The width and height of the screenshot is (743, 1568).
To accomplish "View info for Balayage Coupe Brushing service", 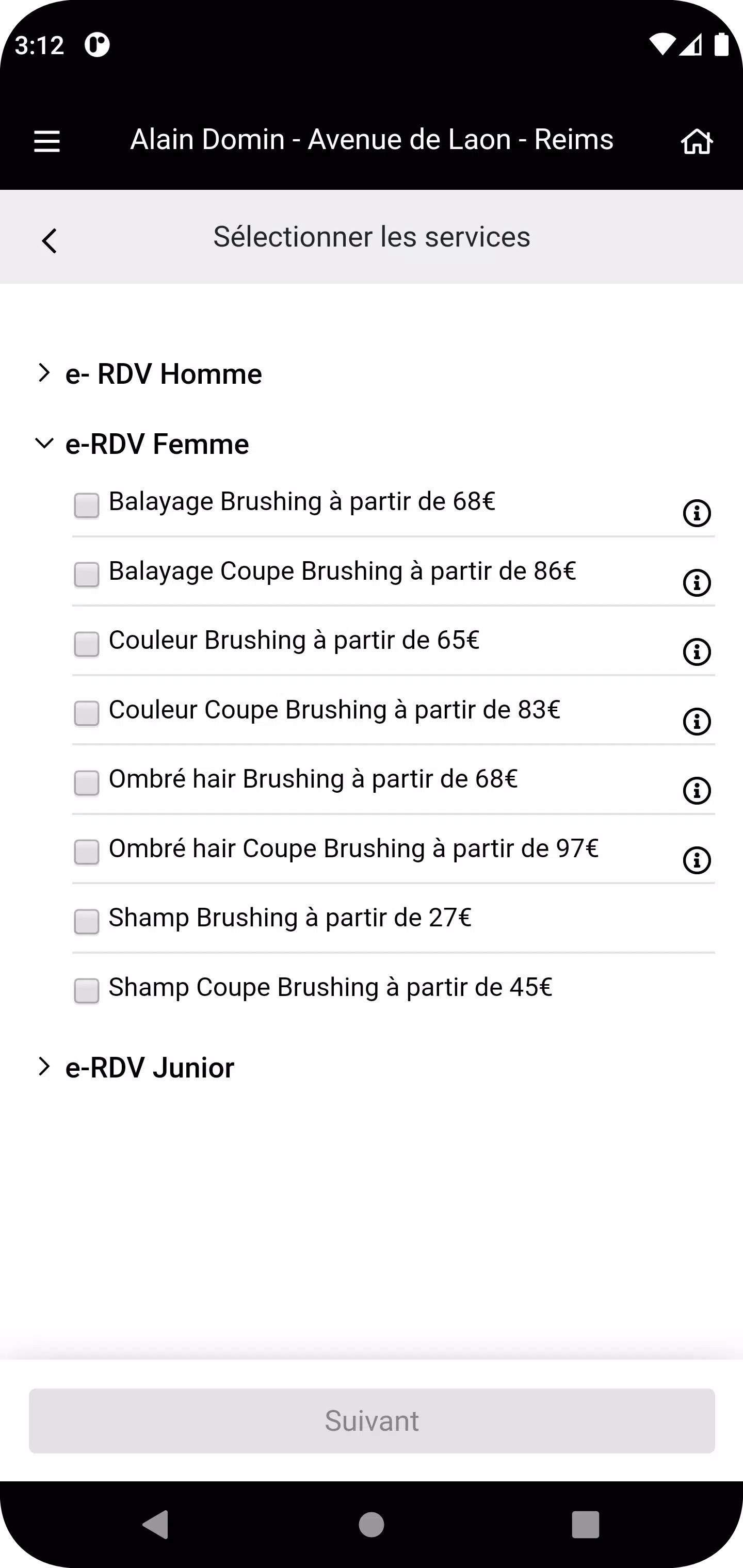I will point(696,582).
